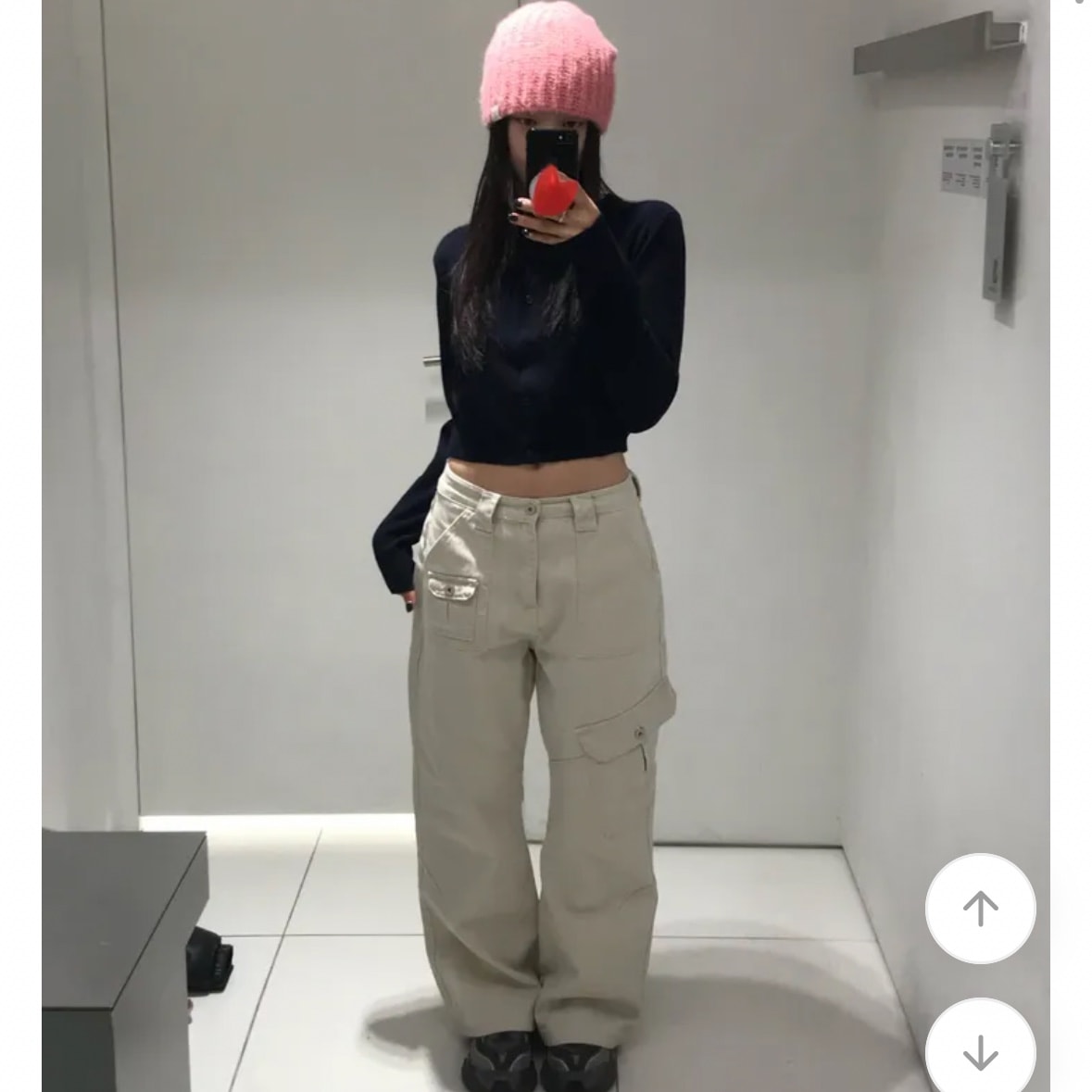This screenshot has height=1092, width=1092.
Task: Tap the up arrow button
Action: pyautogui.click(x=980, y=909)
